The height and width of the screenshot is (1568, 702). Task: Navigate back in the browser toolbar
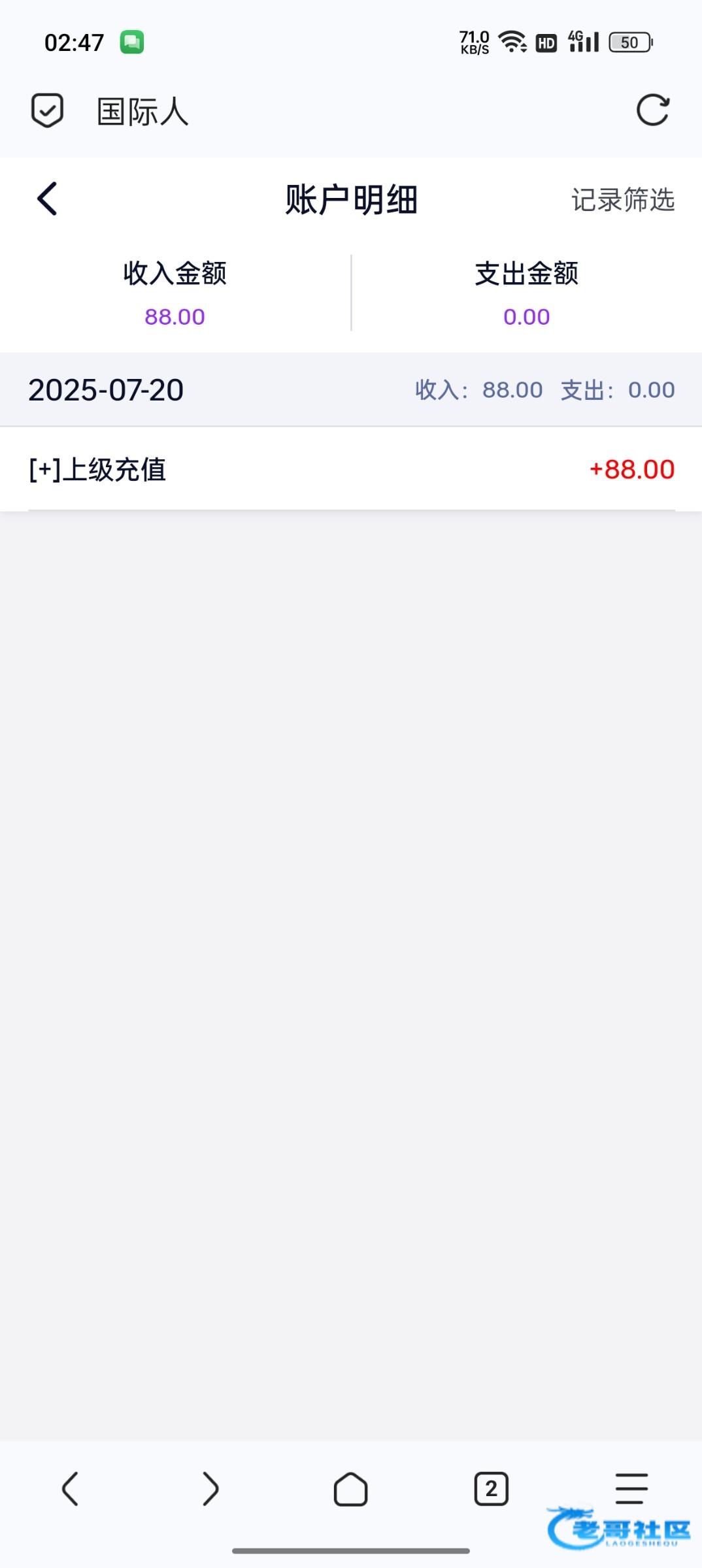[x=71, y=1489]
